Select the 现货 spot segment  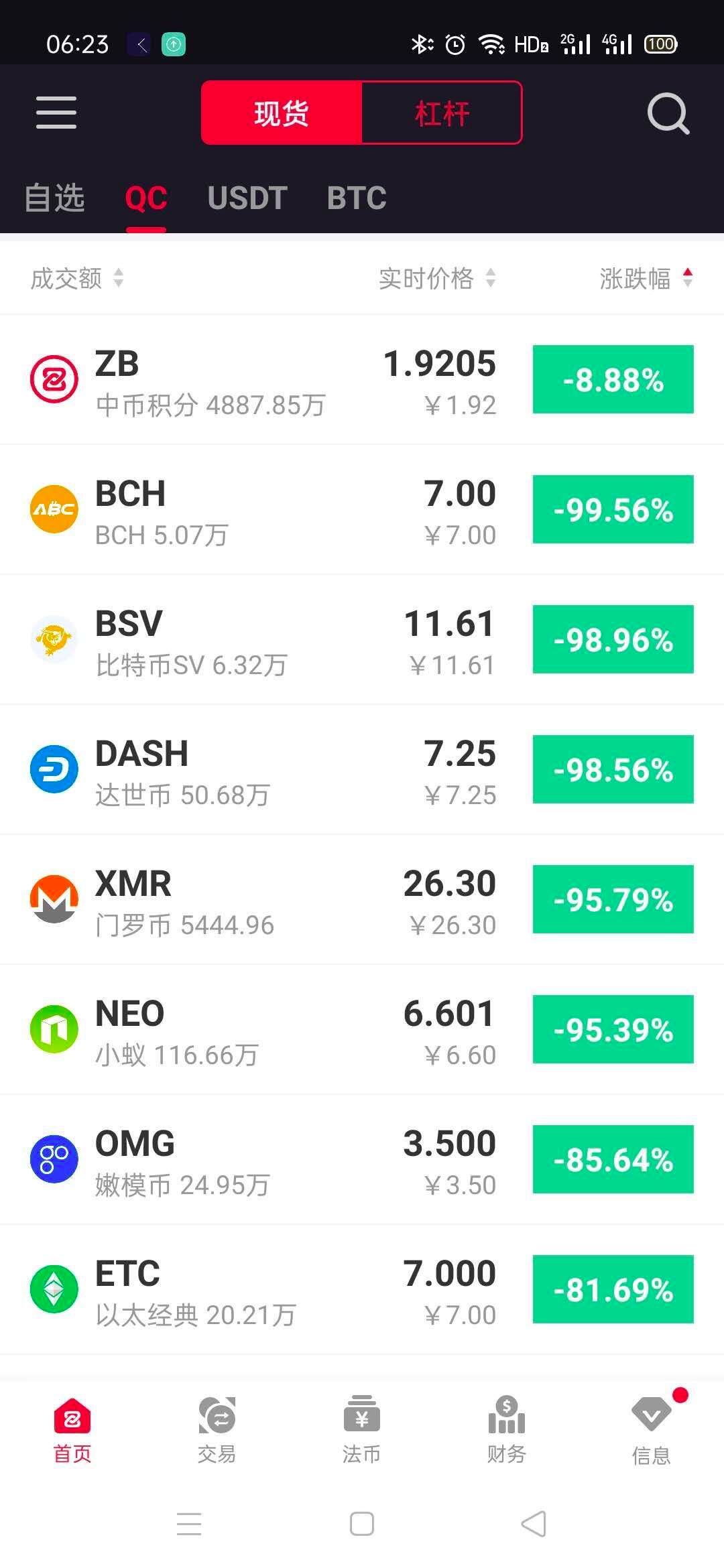point(282,113)
